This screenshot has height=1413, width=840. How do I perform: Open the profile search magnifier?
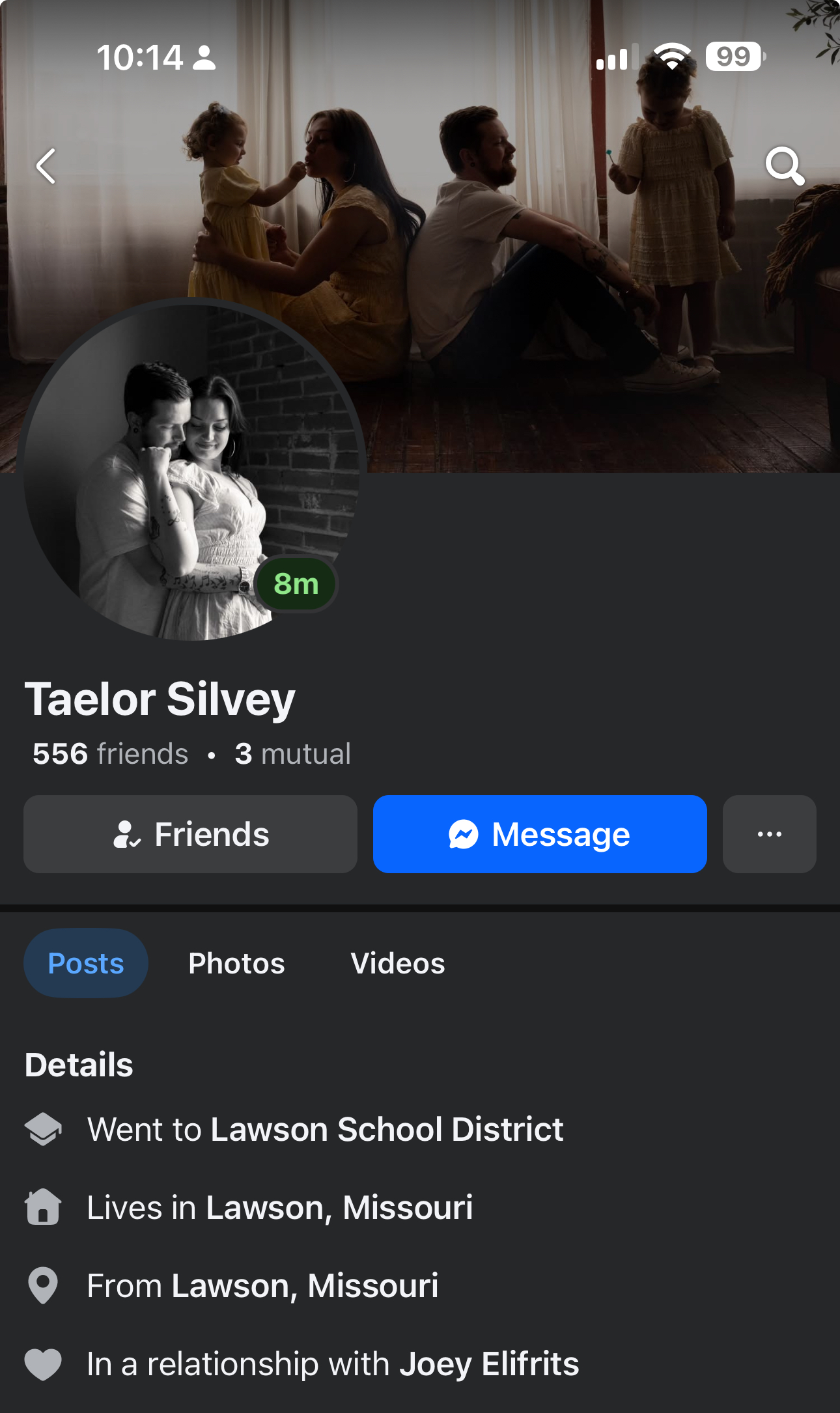click(785, 166)
